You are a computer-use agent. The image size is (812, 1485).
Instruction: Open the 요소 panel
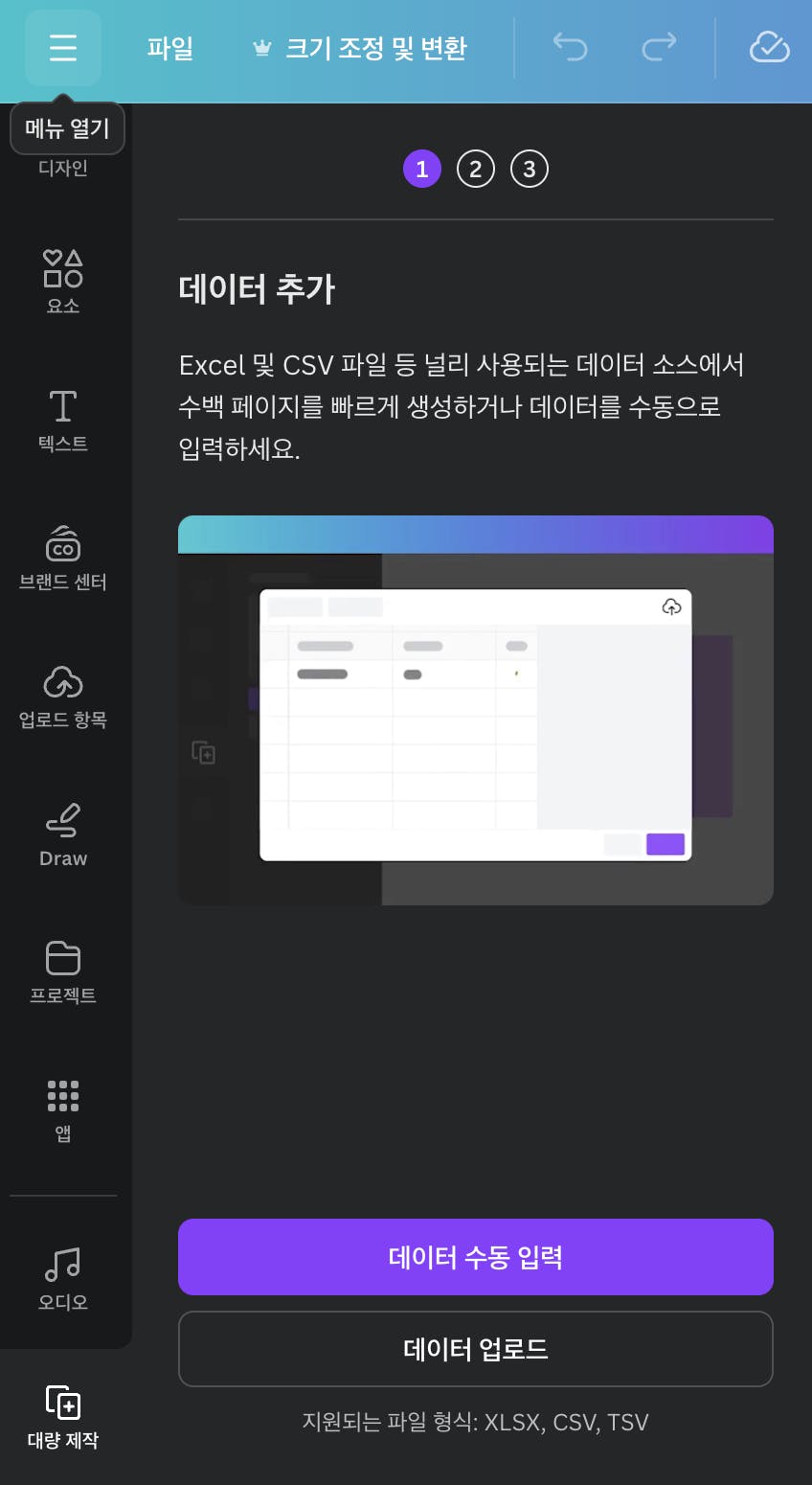pos(63,281)
